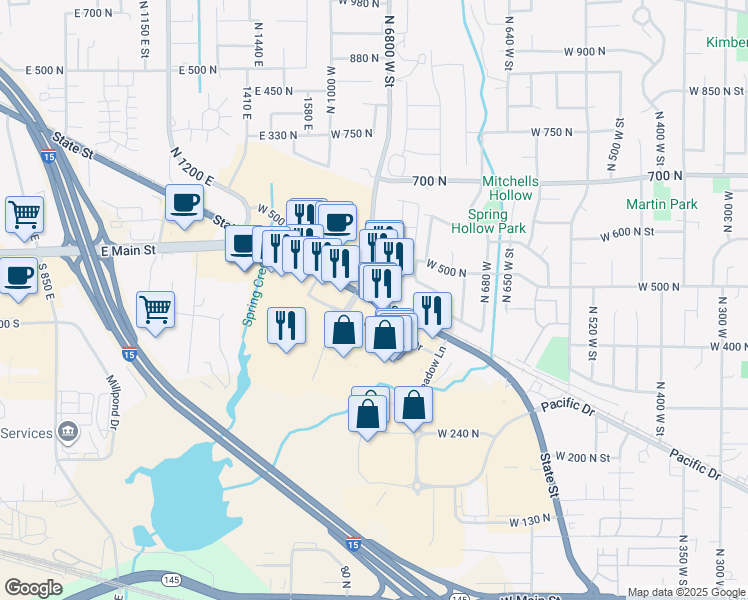The height and width of the screenshot is (600, 748).
Task: Select the shopping cart marker above E Main St
Action: (24, 213)
